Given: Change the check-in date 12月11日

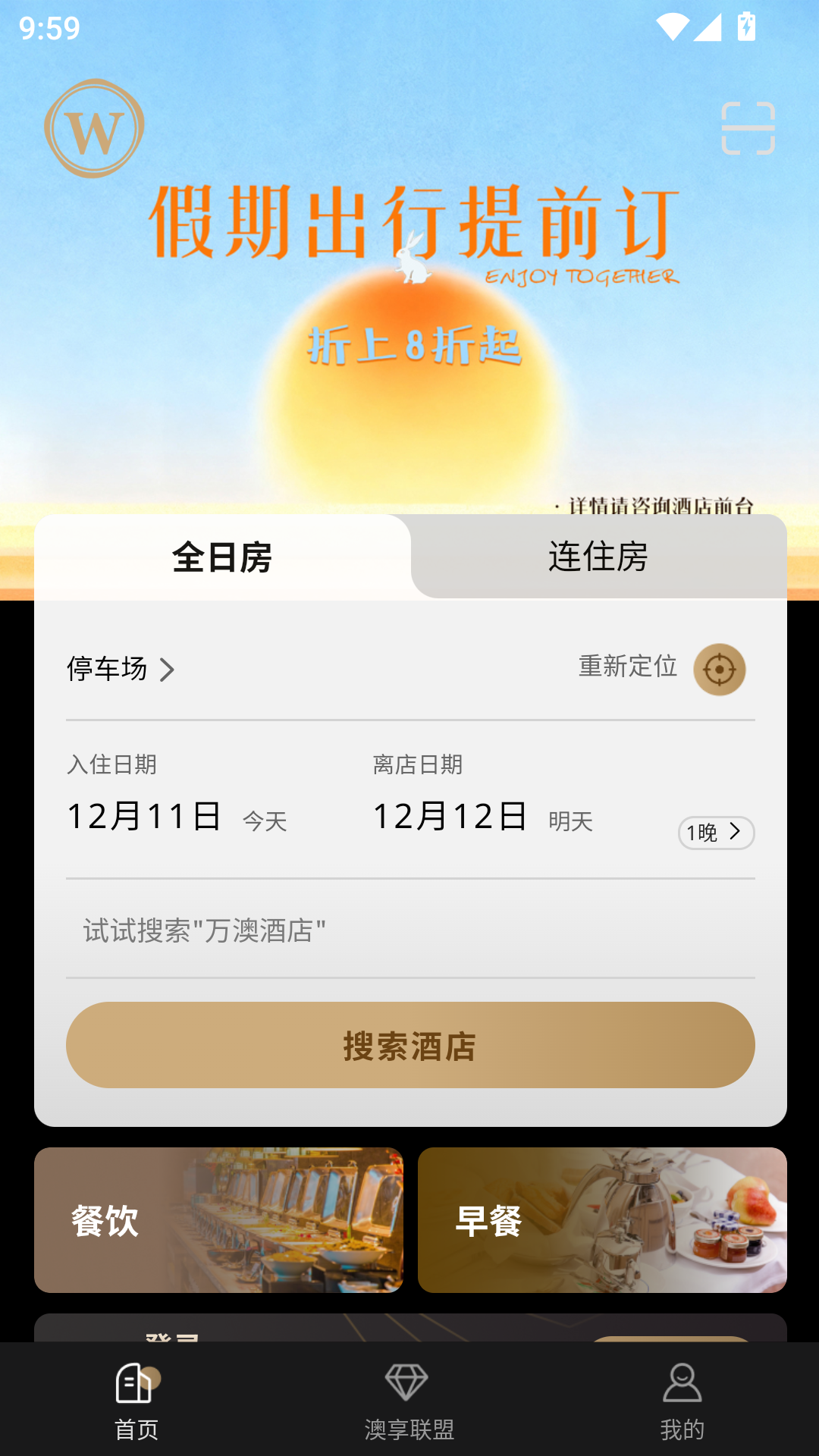Looking at the screenshot, I should [144, 817].
